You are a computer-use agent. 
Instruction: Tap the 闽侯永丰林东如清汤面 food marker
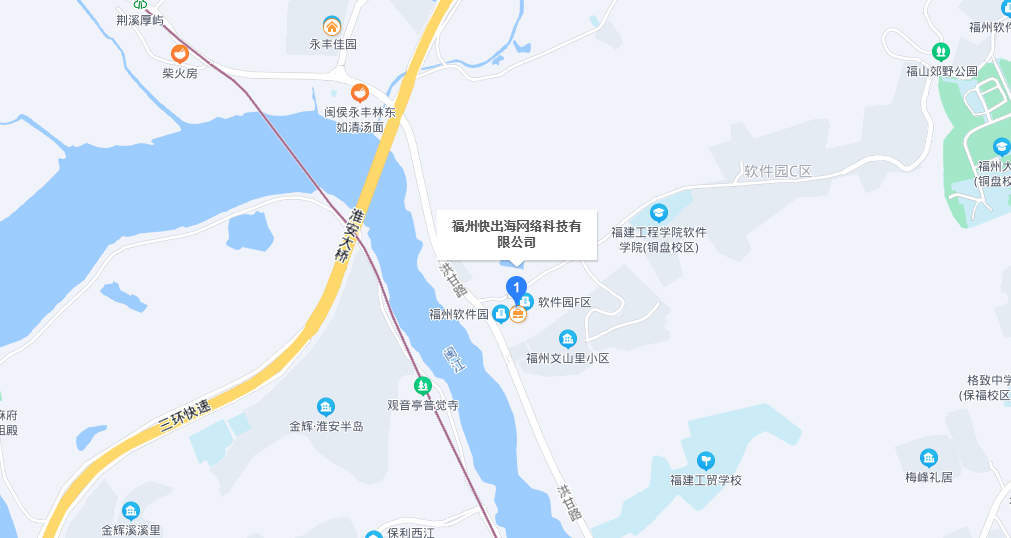[x=359, y=92]
